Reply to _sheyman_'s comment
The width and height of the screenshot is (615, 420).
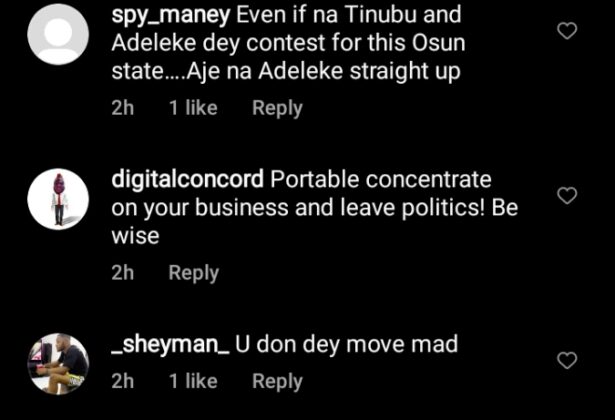[277, 381]
